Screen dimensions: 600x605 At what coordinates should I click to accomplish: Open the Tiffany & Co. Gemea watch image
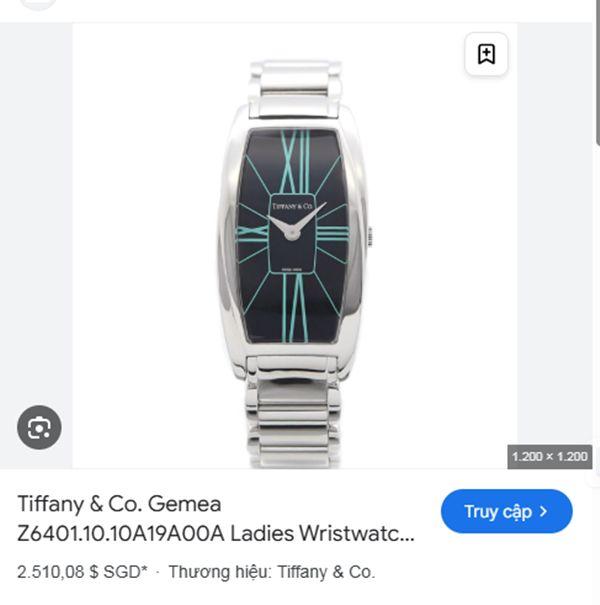(x=294, y=250)
